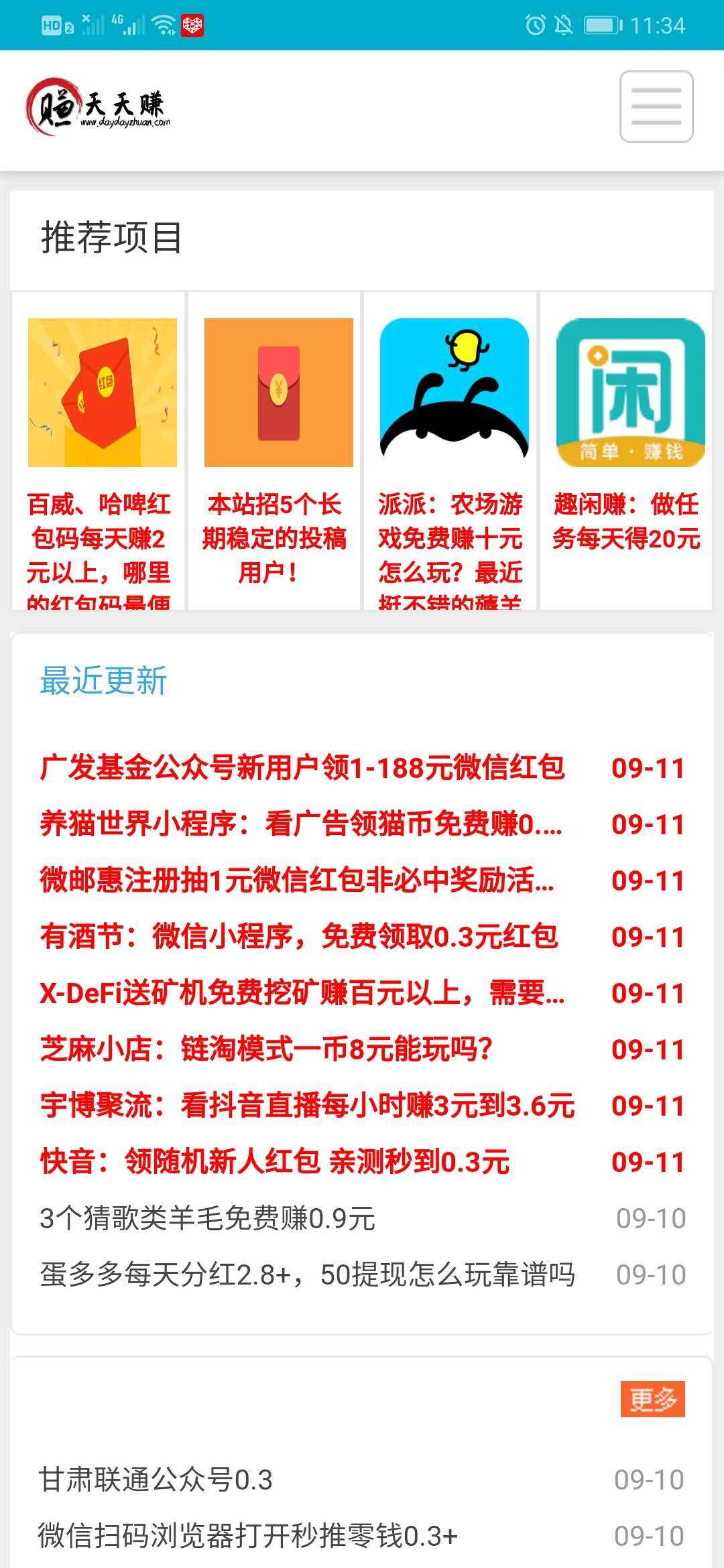
Task: Open the 甘肃联通公众号0.3 post
Action: pyautogui.click(x=156, y=1480)
